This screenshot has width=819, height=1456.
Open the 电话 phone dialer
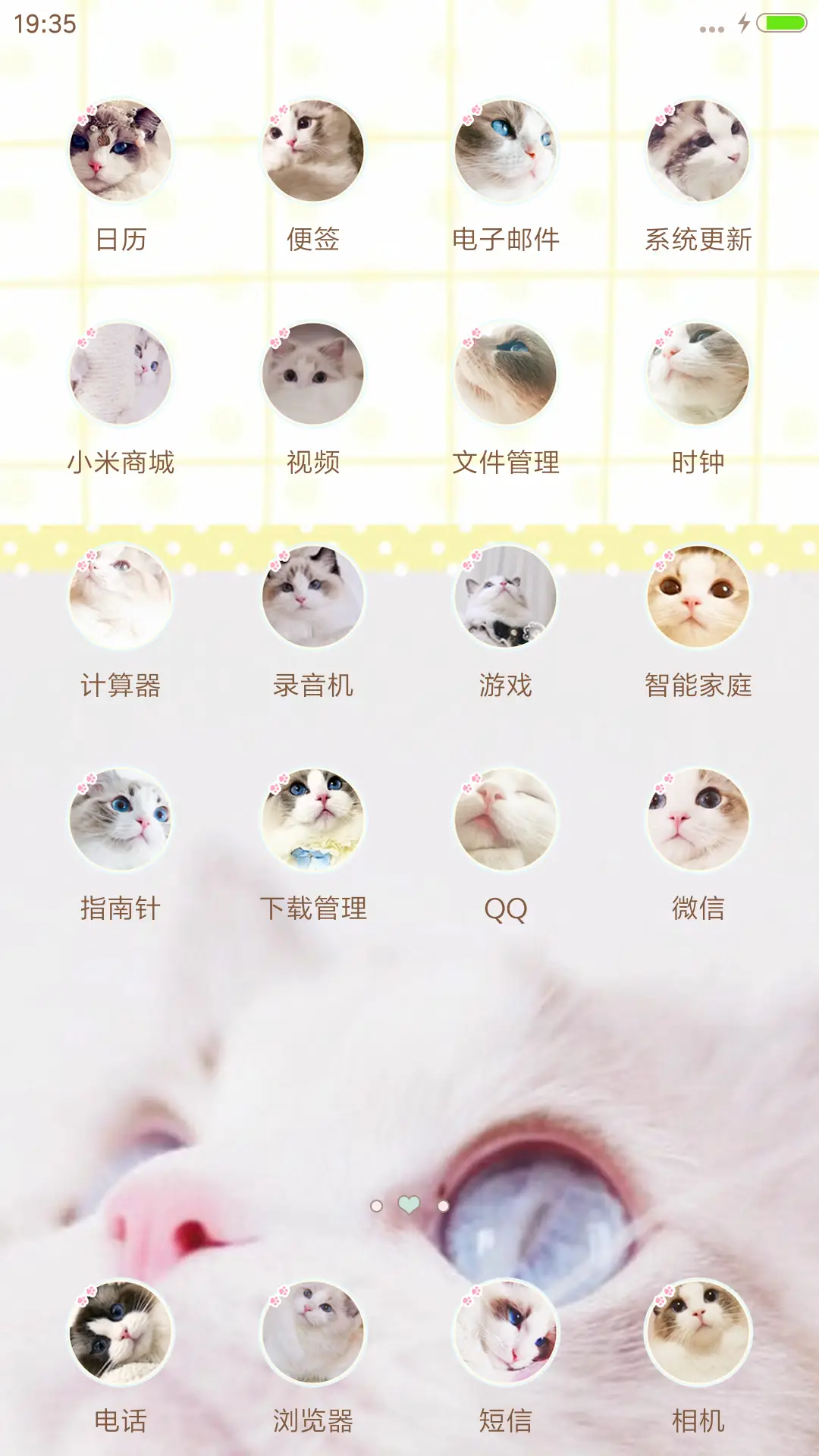pyautogui.click(x=121, y=1332)
